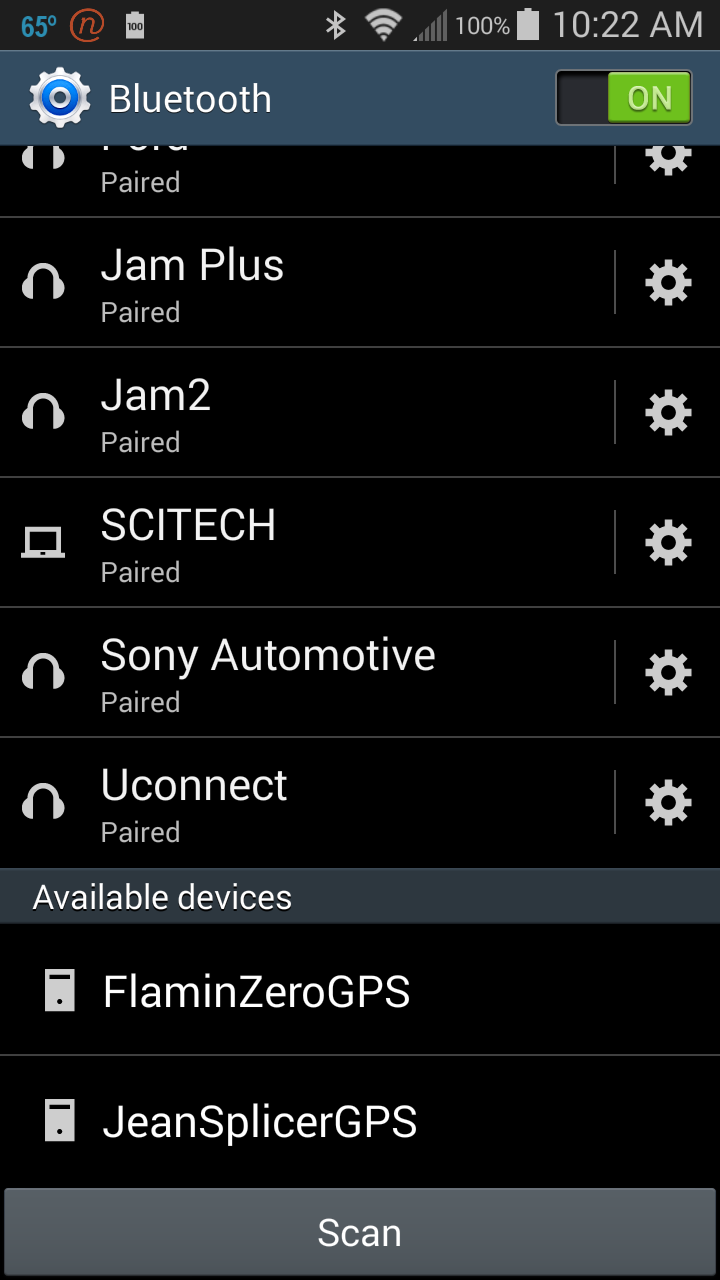Connect to the Jam Plus device
Viewport: 720px width, 1280px height.
300,283
